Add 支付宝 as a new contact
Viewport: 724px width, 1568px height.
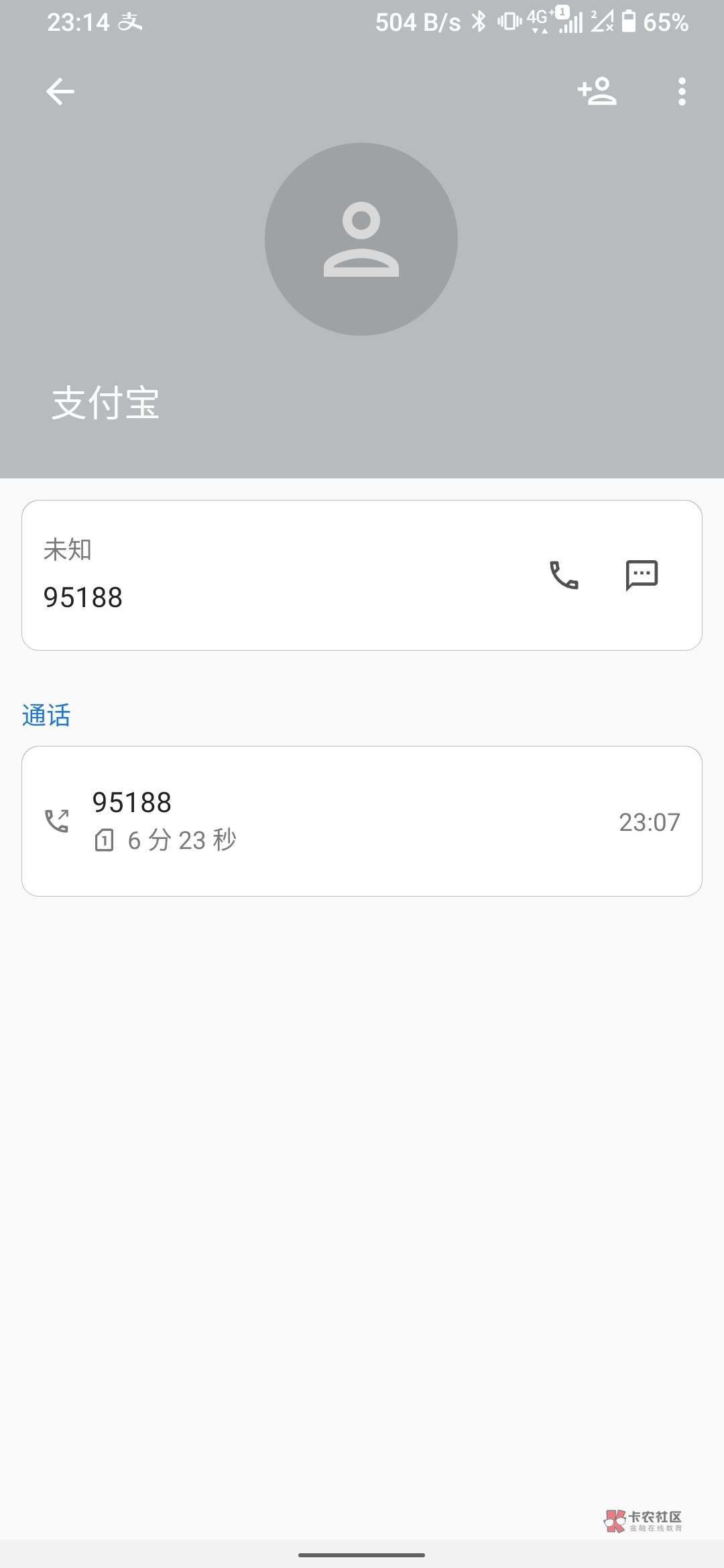597,92
